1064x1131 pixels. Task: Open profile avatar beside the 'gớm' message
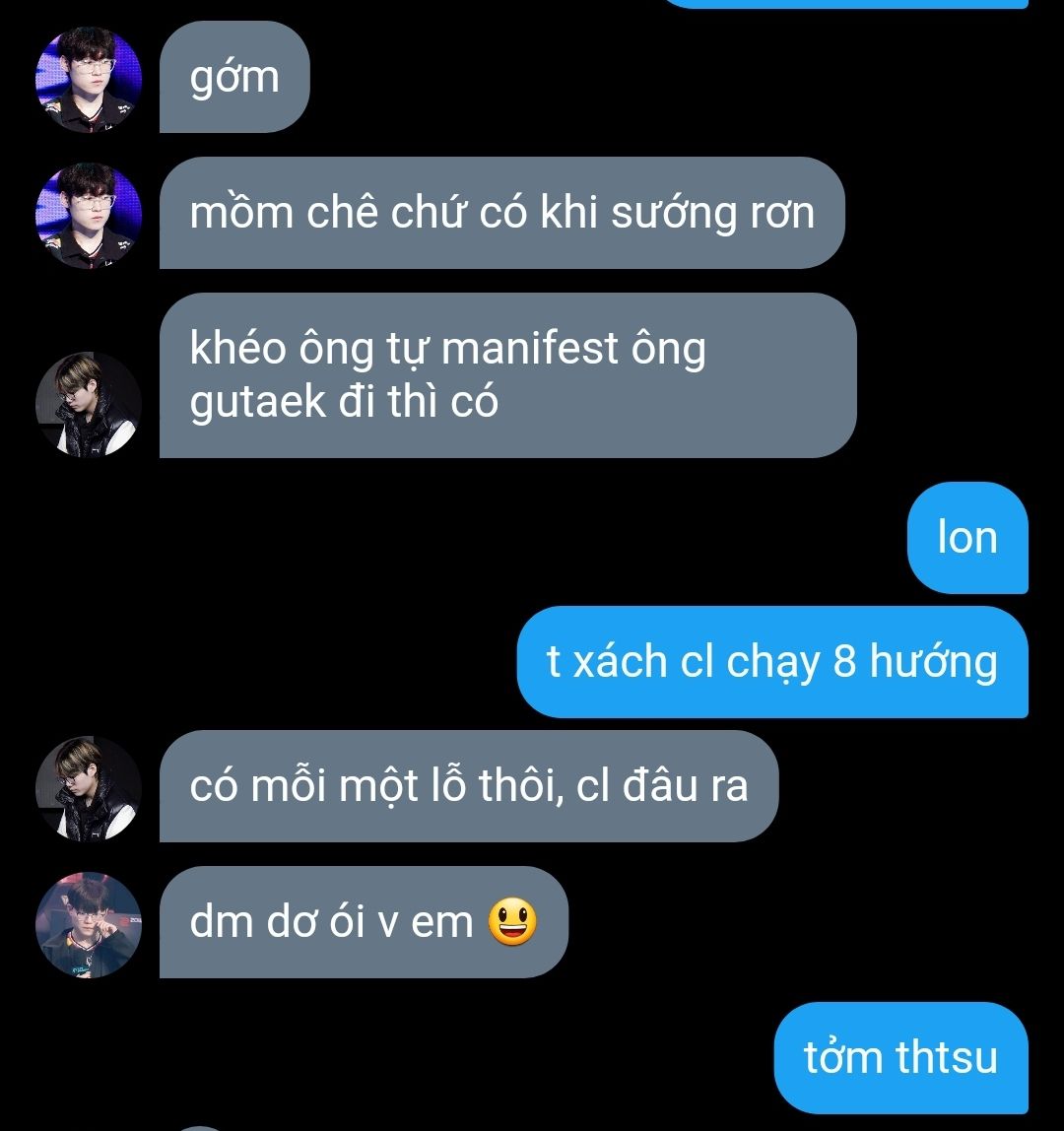pos(89,80)
